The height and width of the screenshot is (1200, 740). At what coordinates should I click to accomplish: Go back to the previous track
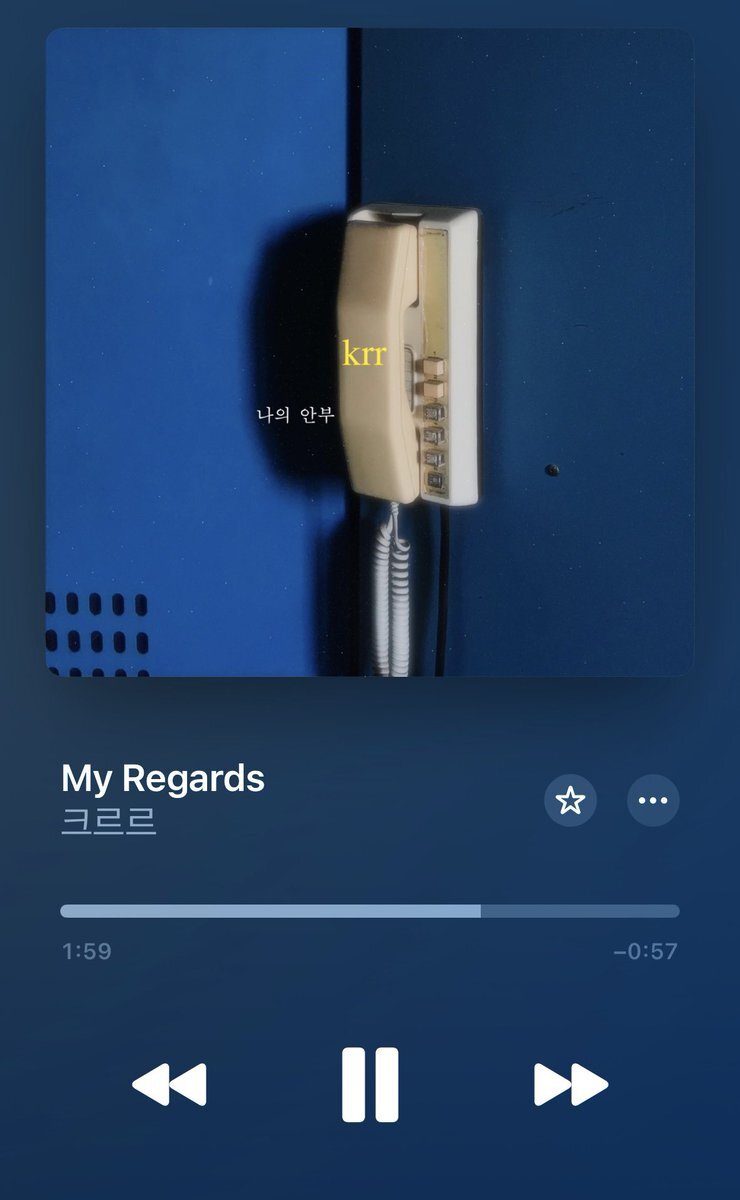[169, 1085]
